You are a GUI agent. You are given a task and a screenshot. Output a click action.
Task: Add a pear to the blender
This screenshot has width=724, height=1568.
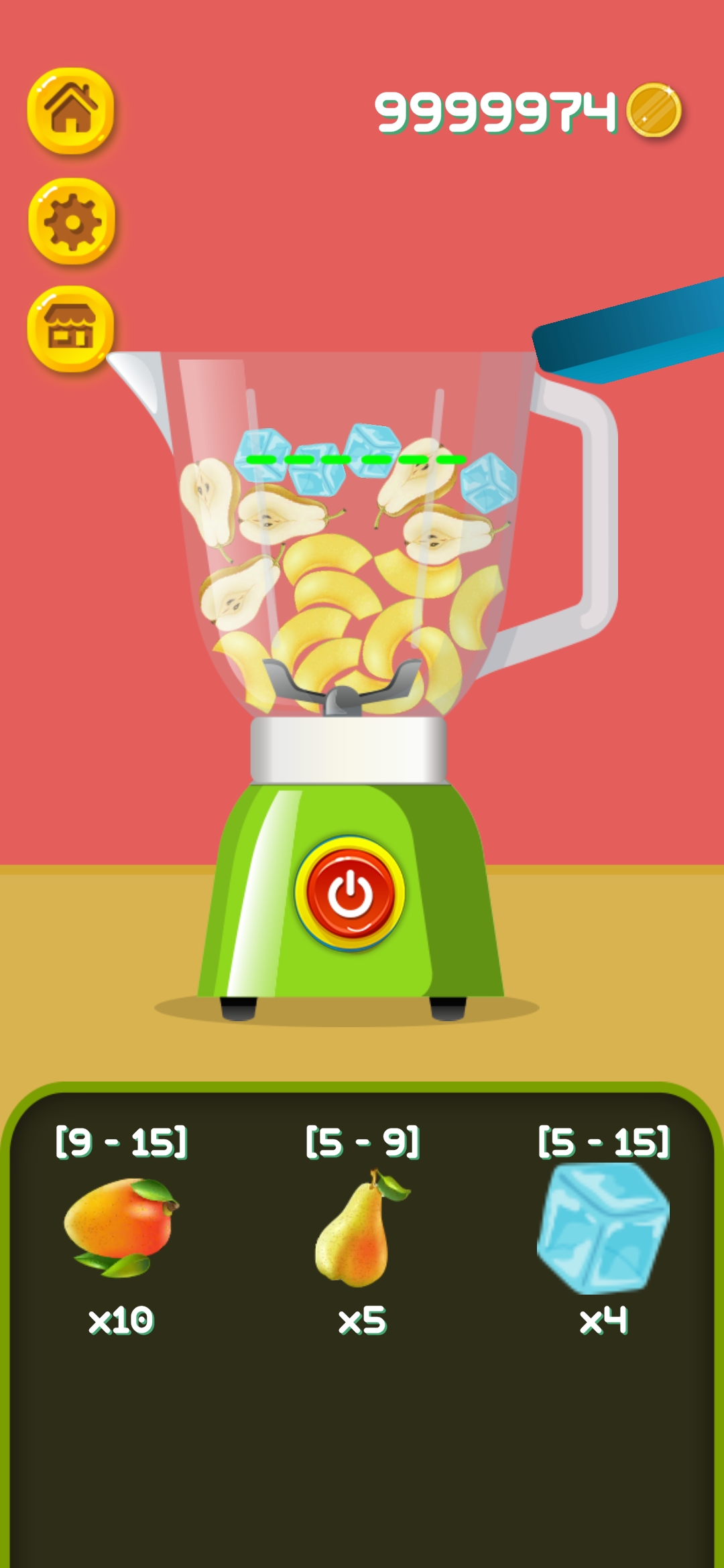point(362,1229)
